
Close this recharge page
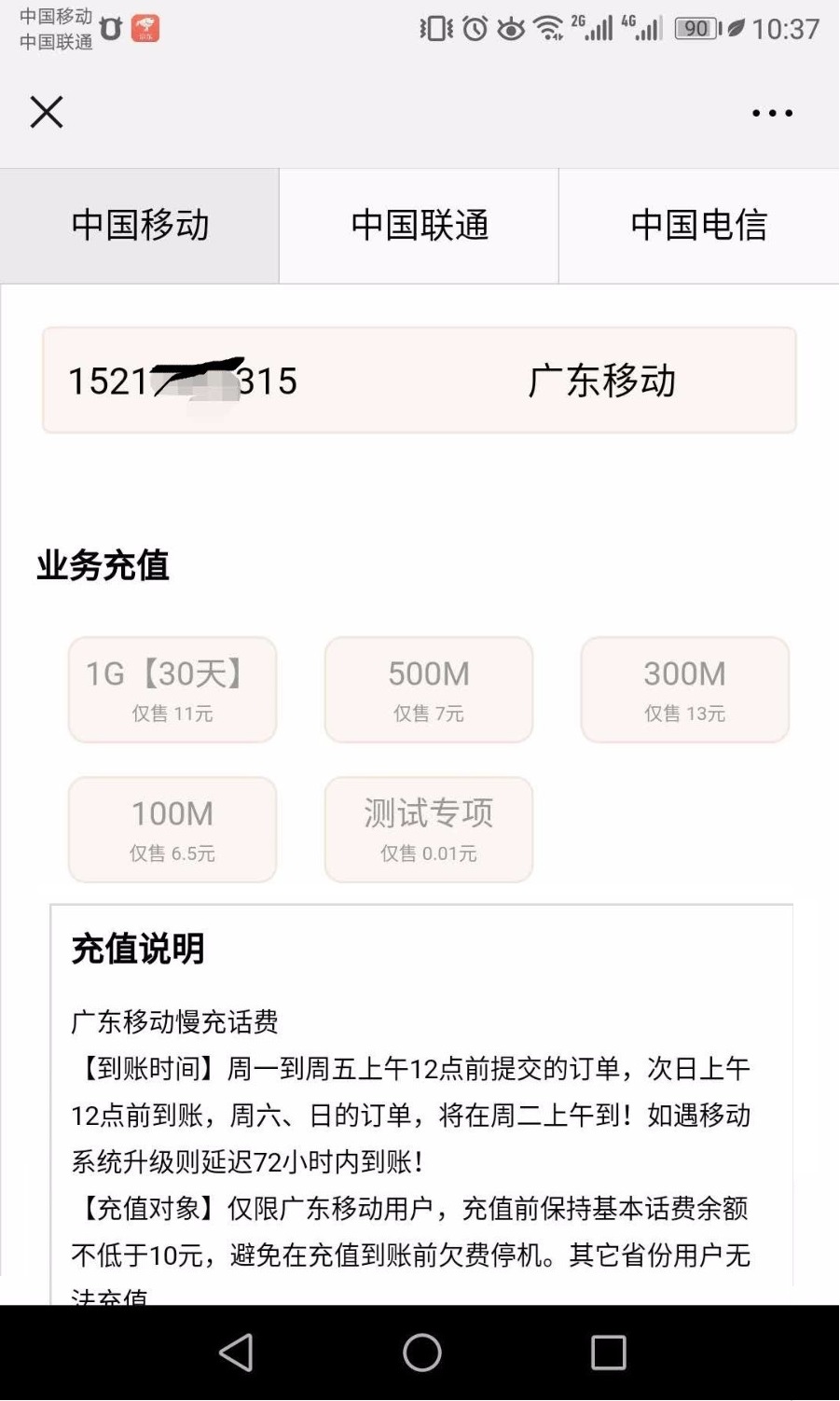(x=47, y=113)
